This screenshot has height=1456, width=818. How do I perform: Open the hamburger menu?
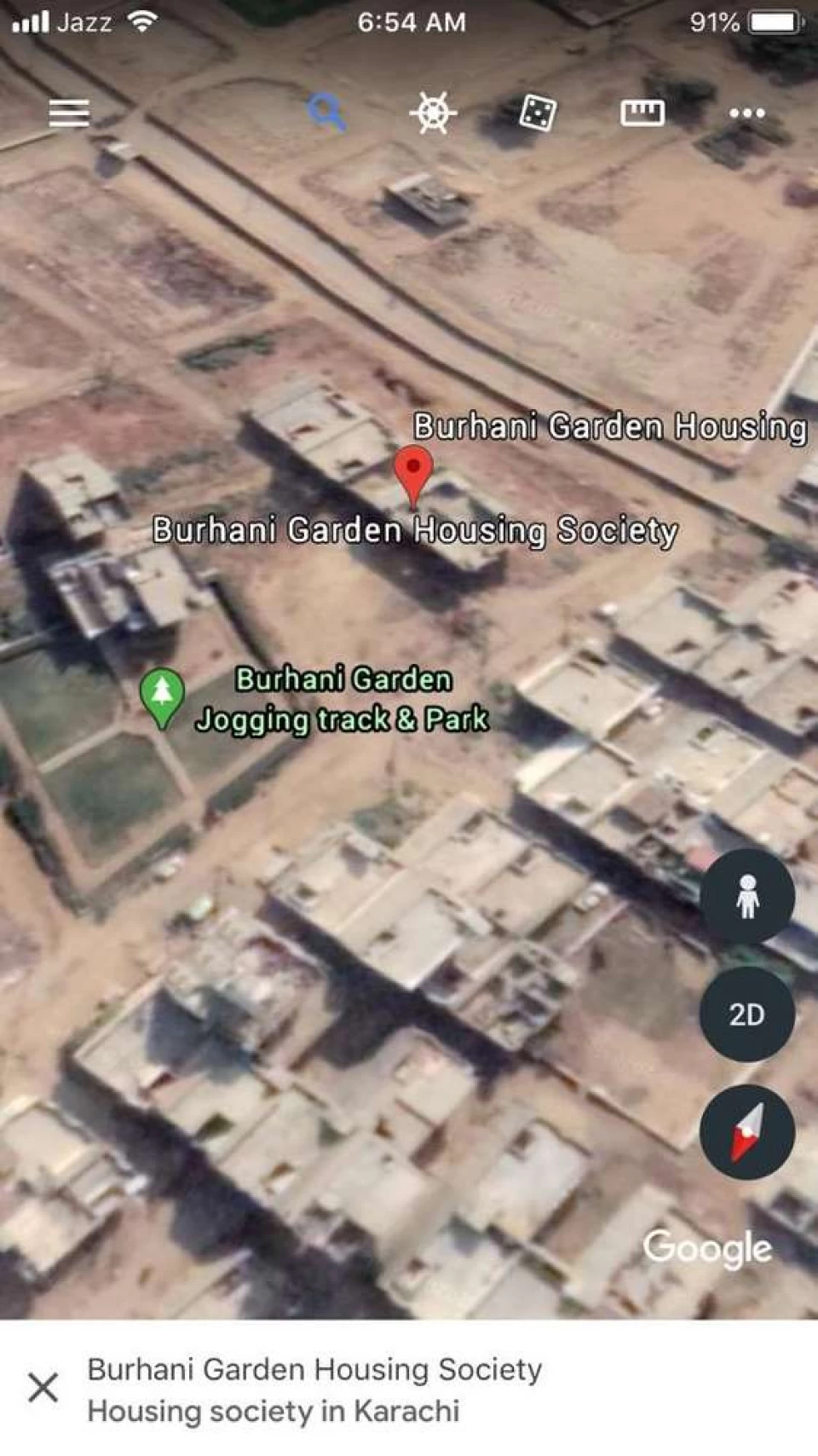coord(69,113)
